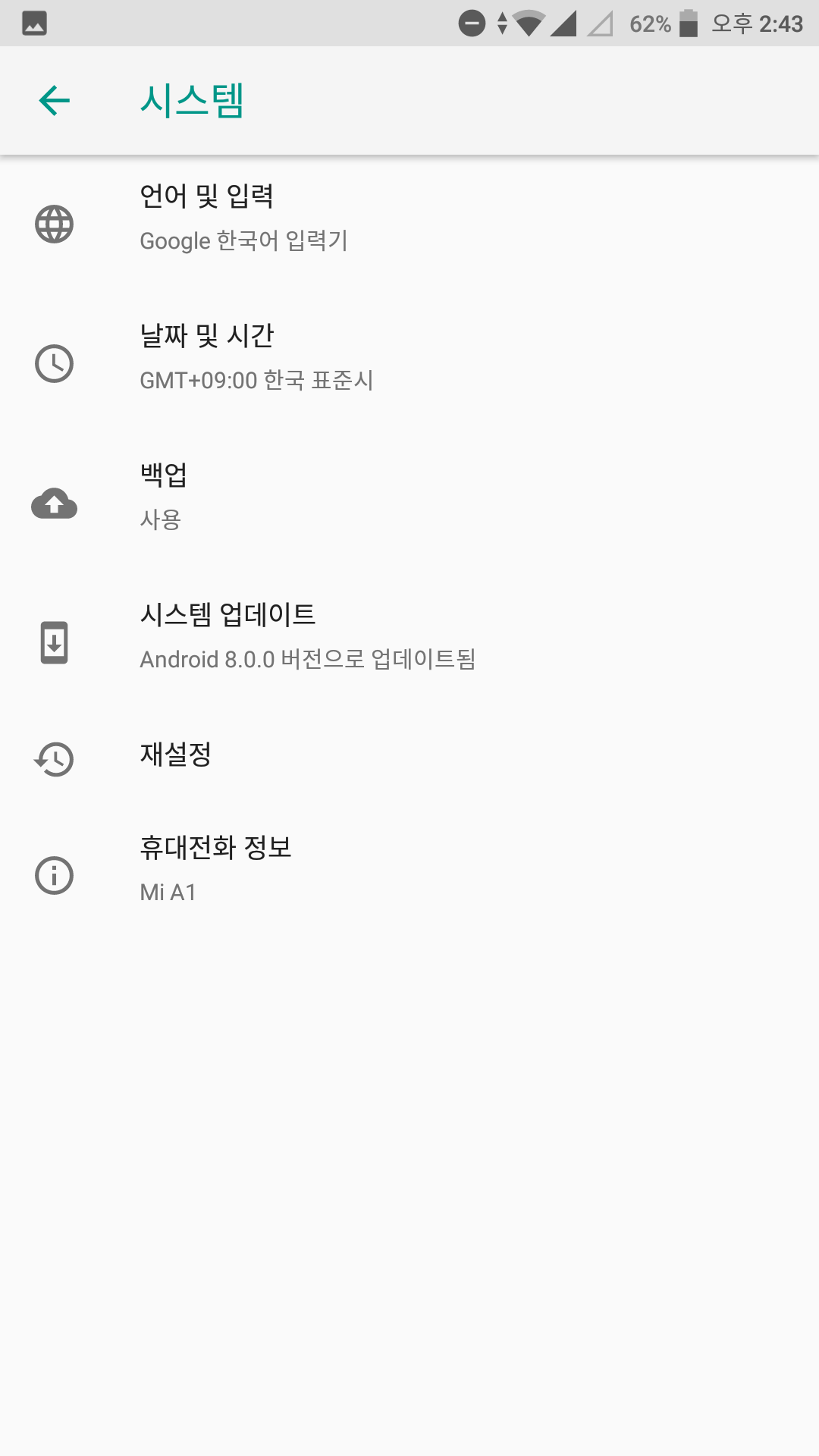819x1456 pixels.
Task: Tap the do-not-disturb icon in status bar
Action: pyautogui.click(x=472, y=23)
